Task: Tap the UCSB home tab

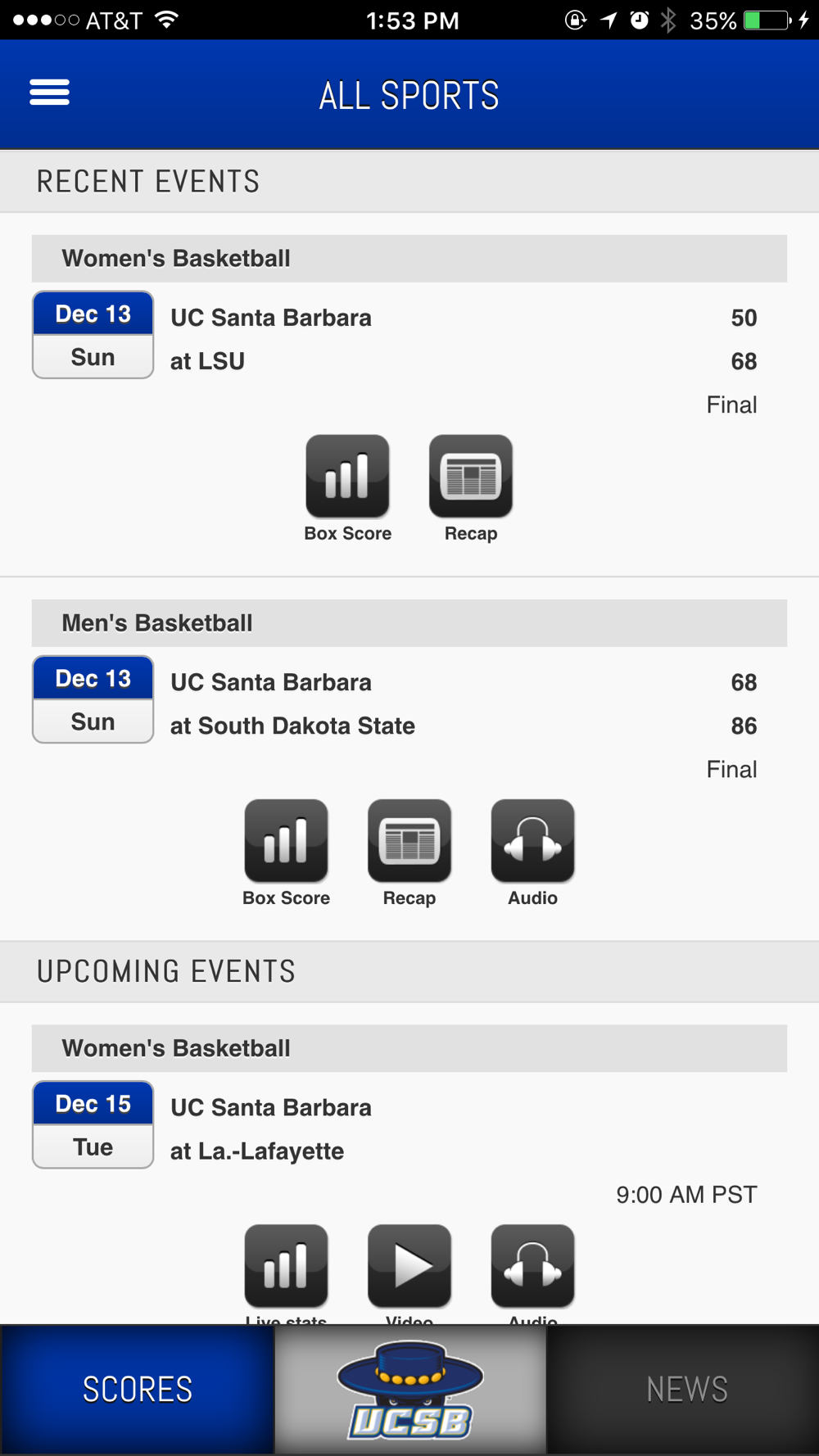Action: click(409, 1390)
